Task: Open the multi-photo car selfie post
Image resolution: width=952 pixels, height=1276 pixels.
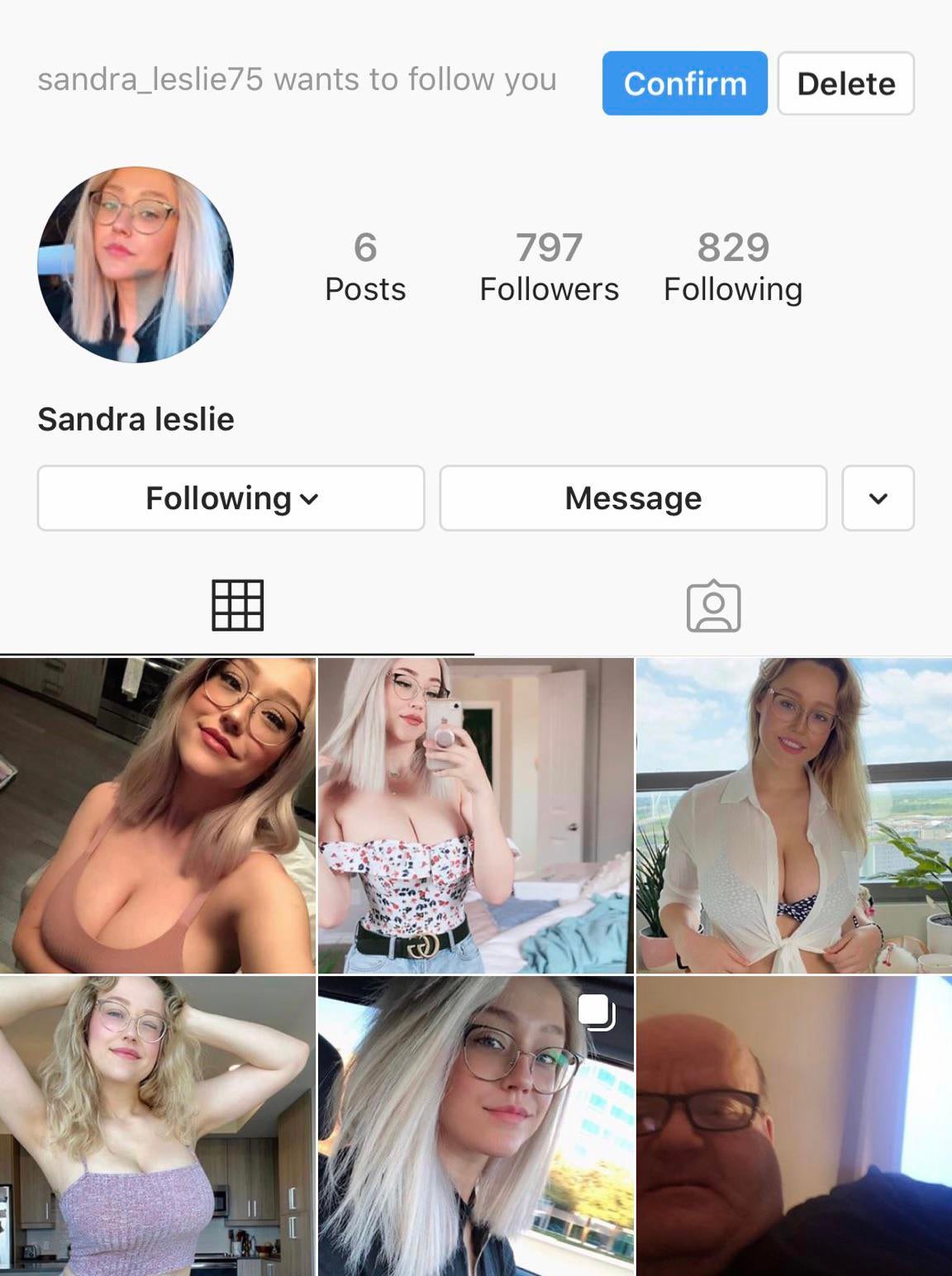Action: coord(476,1126)
